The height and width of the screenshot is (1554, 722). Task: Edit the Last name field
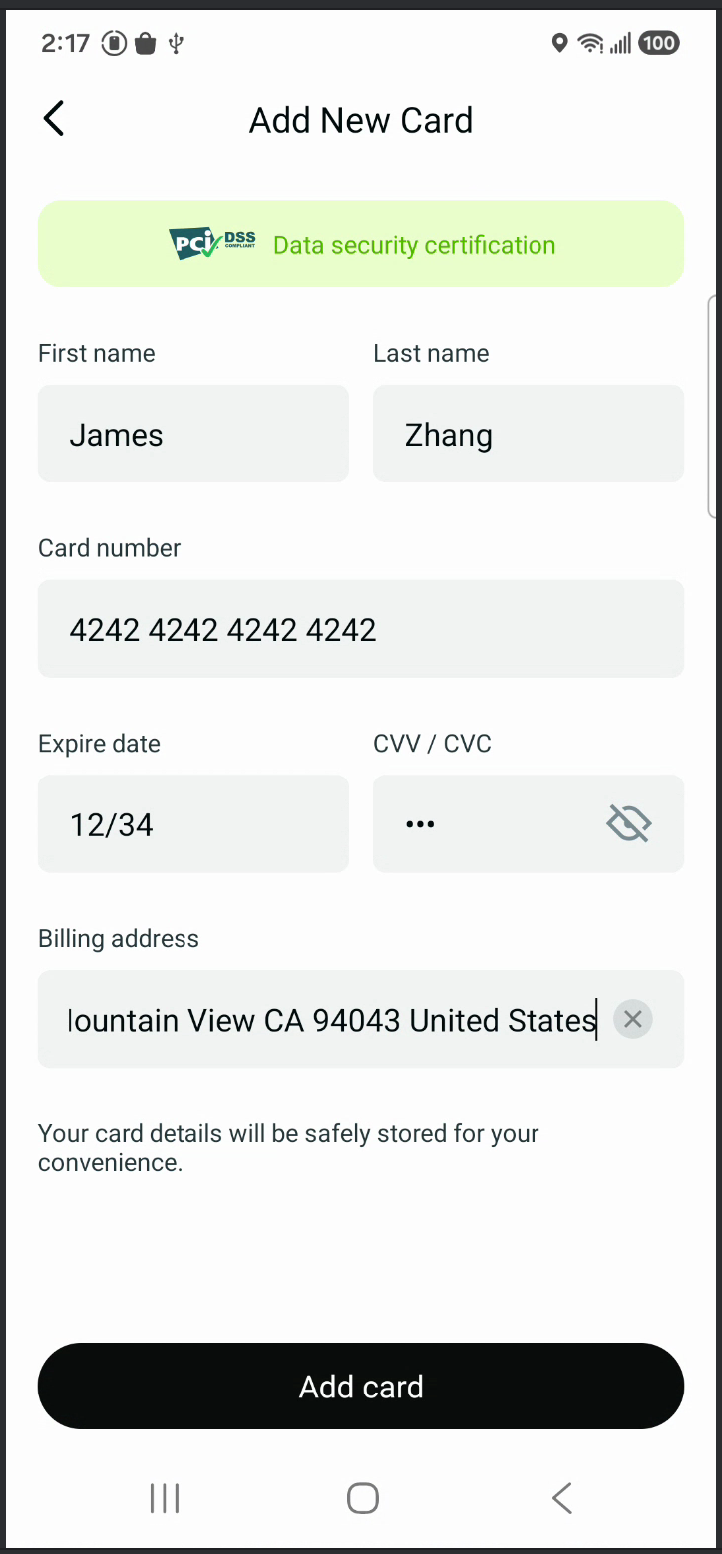[x=528, y=434]
